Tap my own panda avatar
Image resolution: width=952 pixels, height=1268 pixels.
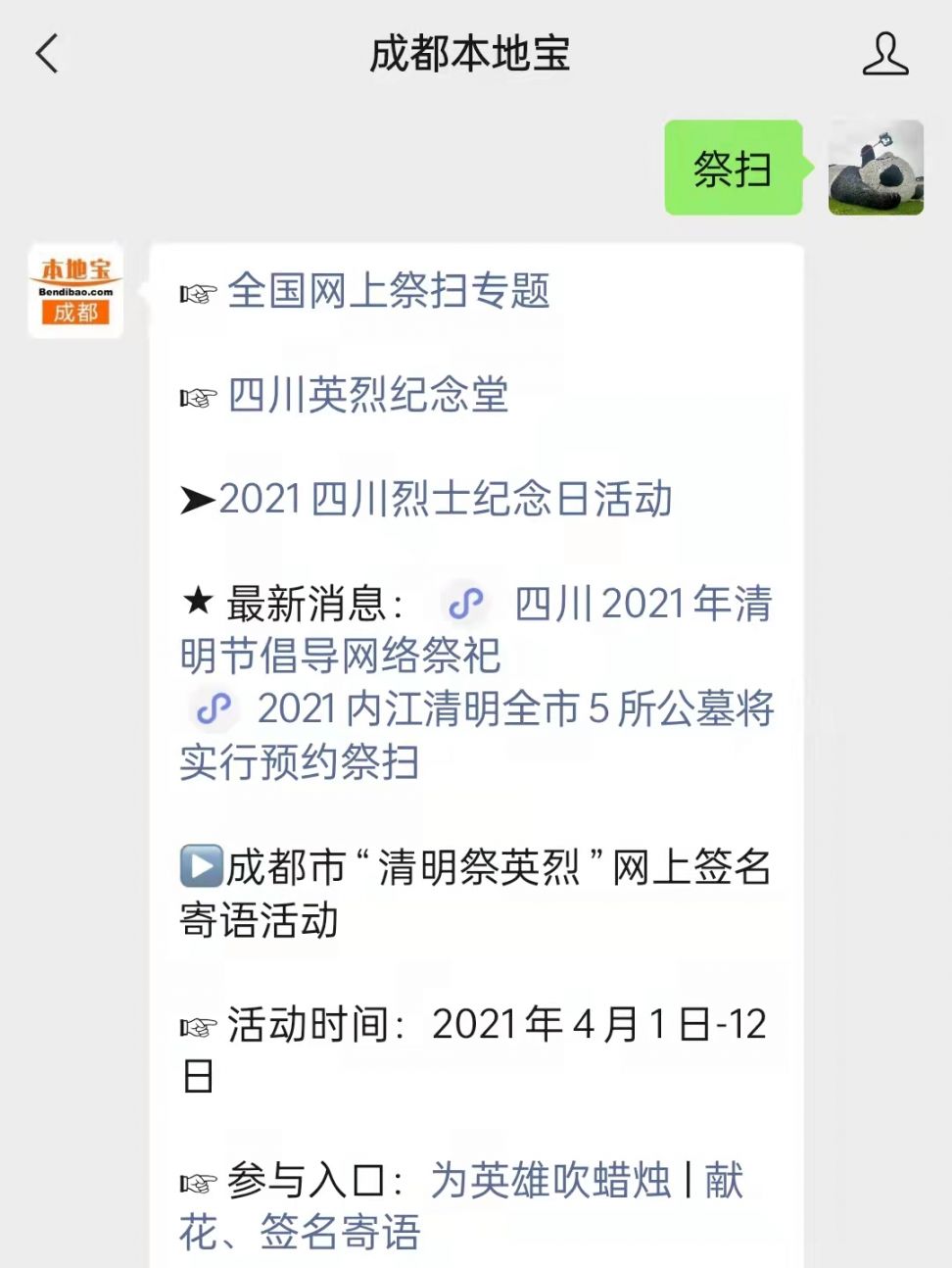point(875,168)
